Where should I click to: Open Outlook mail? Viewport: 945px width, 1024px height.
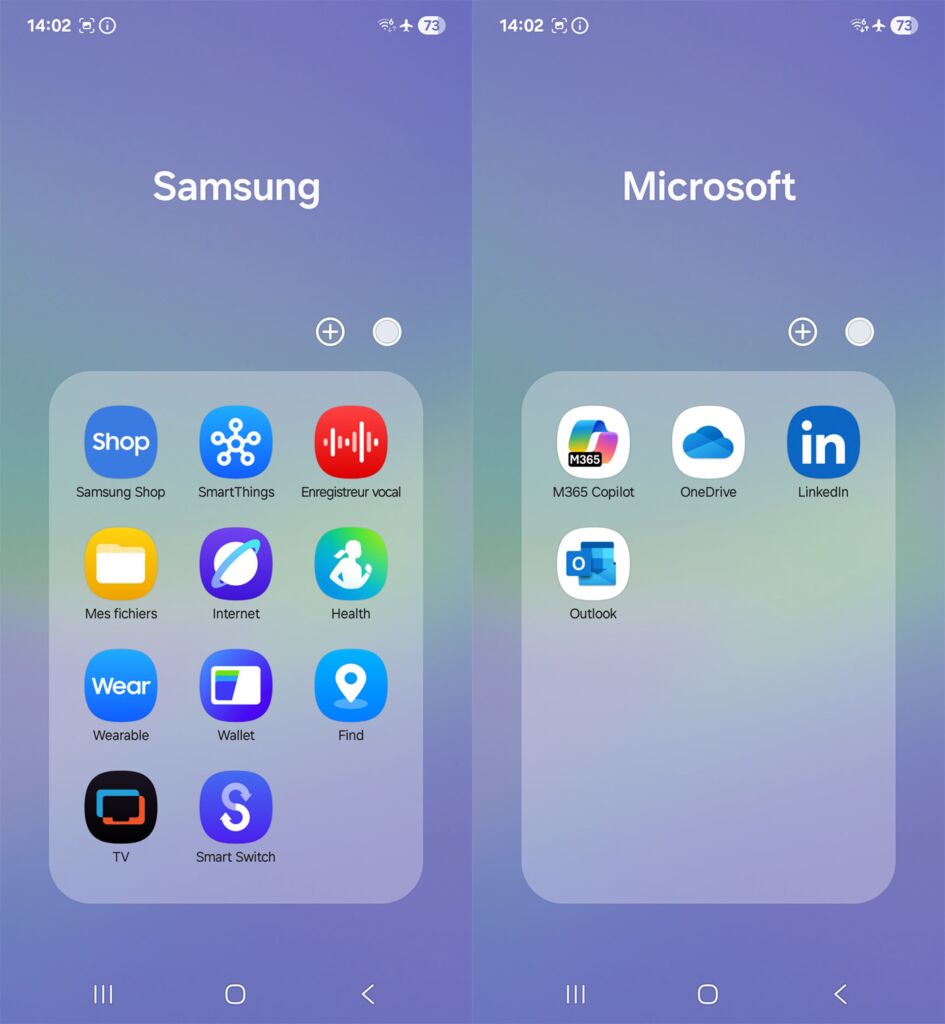(593, 564)
